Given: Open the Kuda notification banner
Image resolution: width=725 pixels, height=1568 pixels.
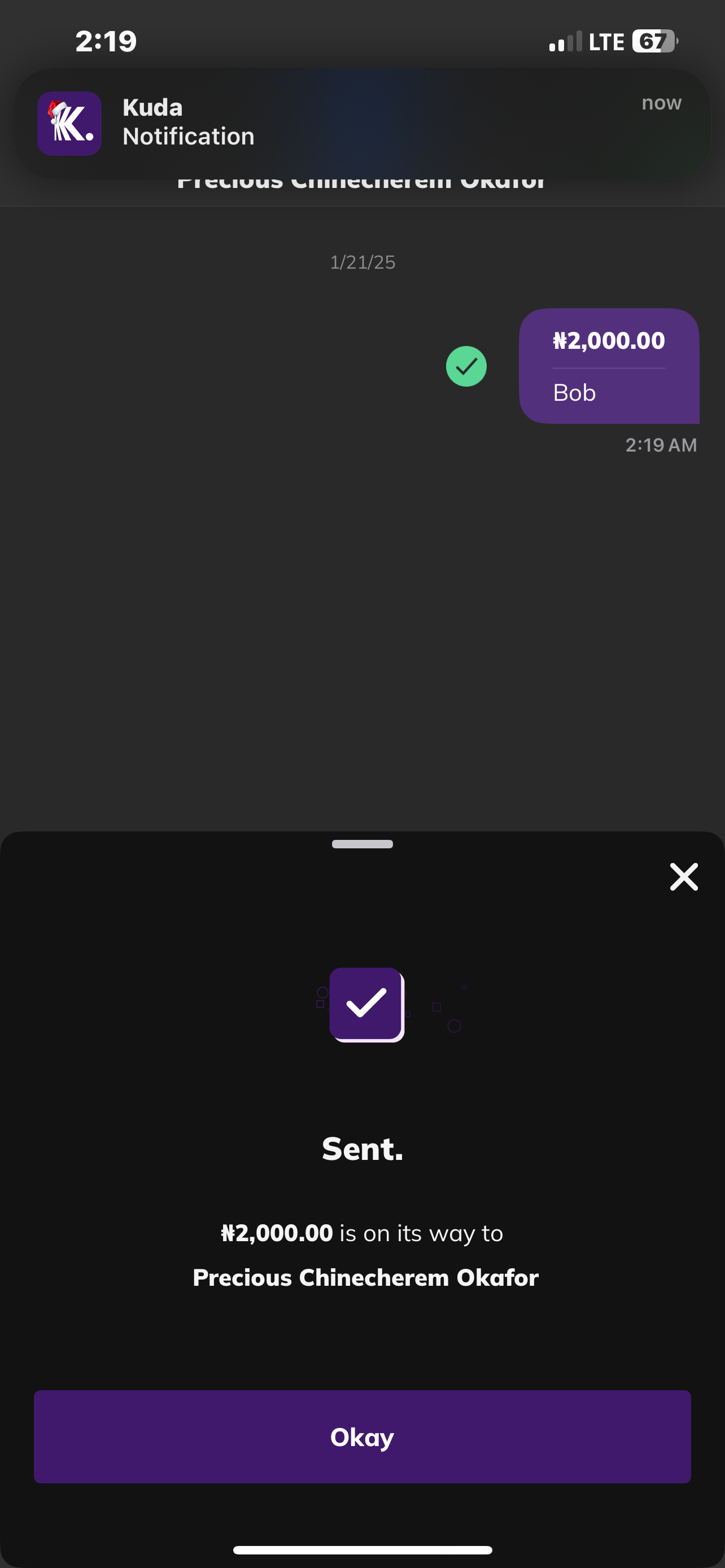Looking at the screenshot, I should pyautogui.click(x=362, y=123).
